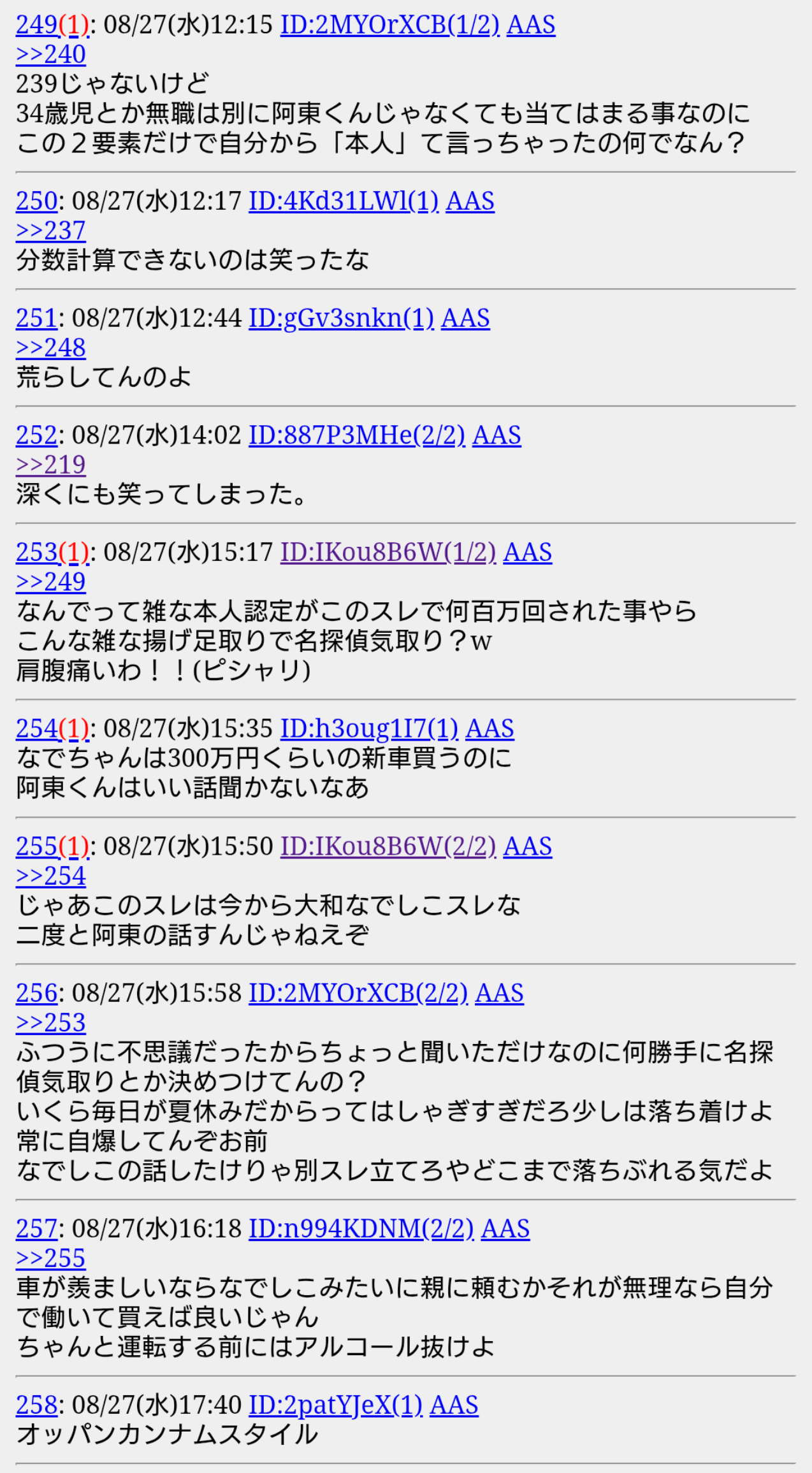Jump to quoted reply >>248

click(51, 348)
